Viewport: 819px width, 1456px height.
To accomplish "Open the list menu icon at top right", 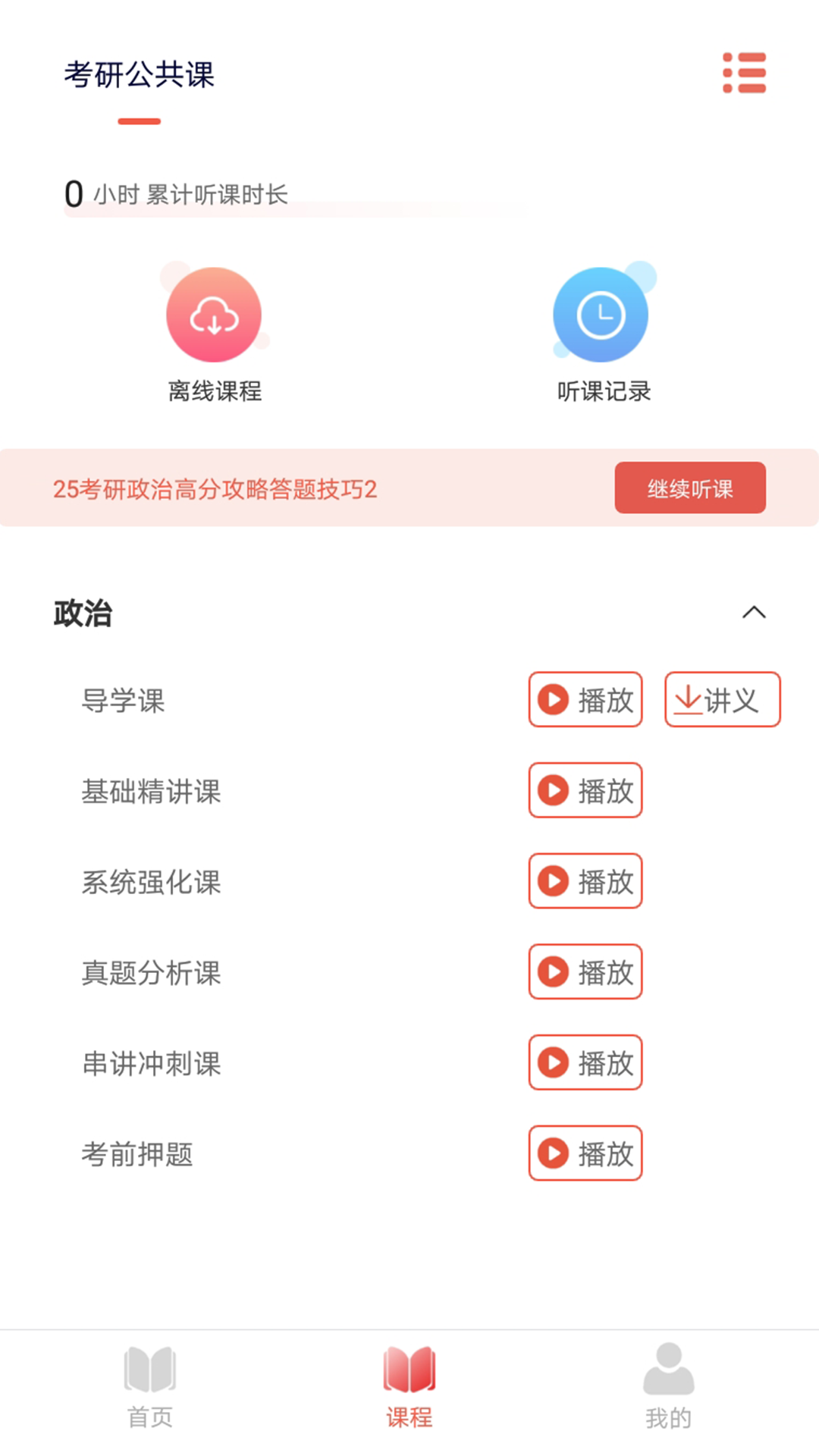I will click(744, 73).
